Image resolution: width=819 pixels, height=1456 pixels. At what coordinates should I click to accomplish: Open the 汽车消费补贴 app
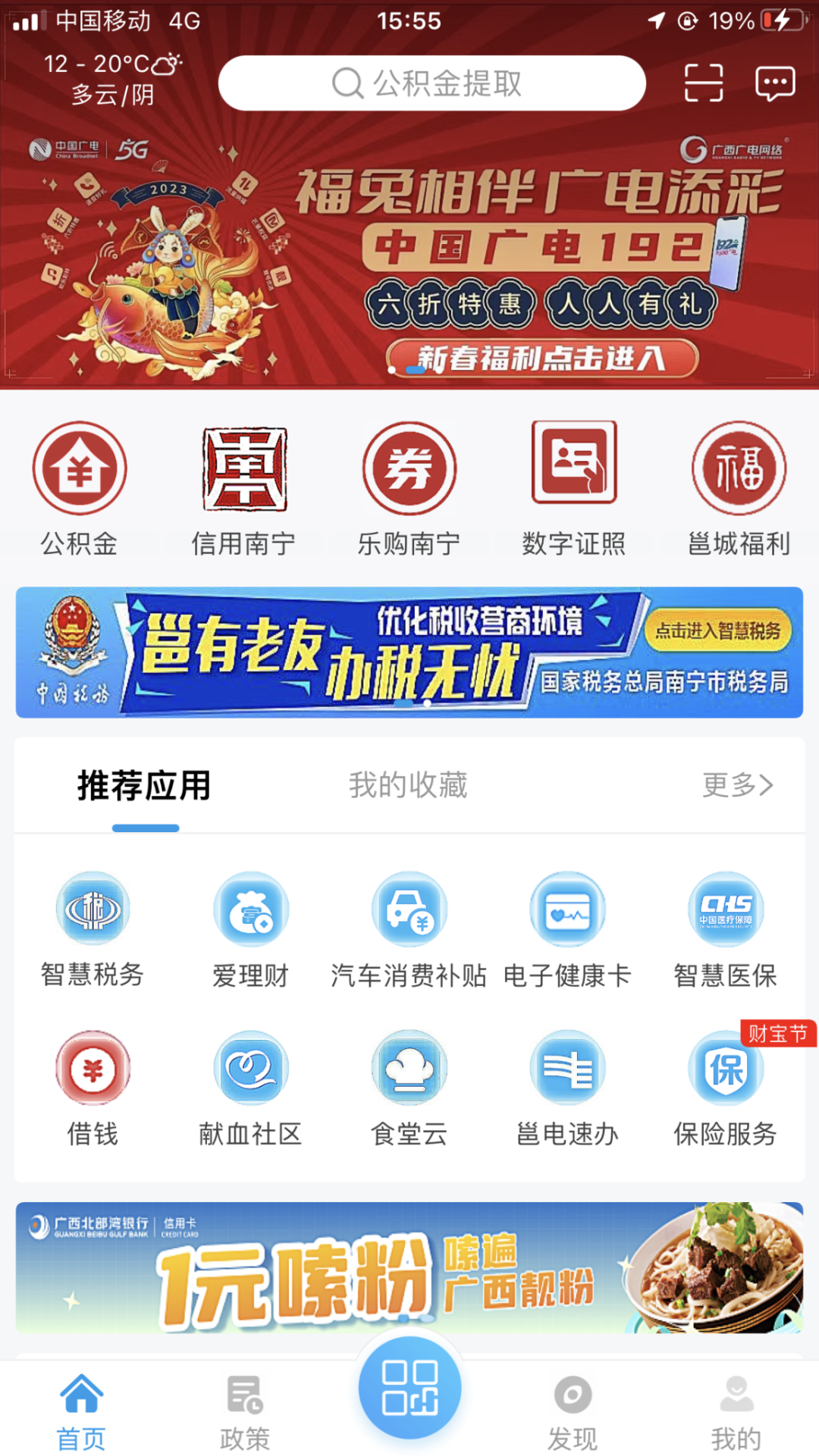tap(409, 931)
